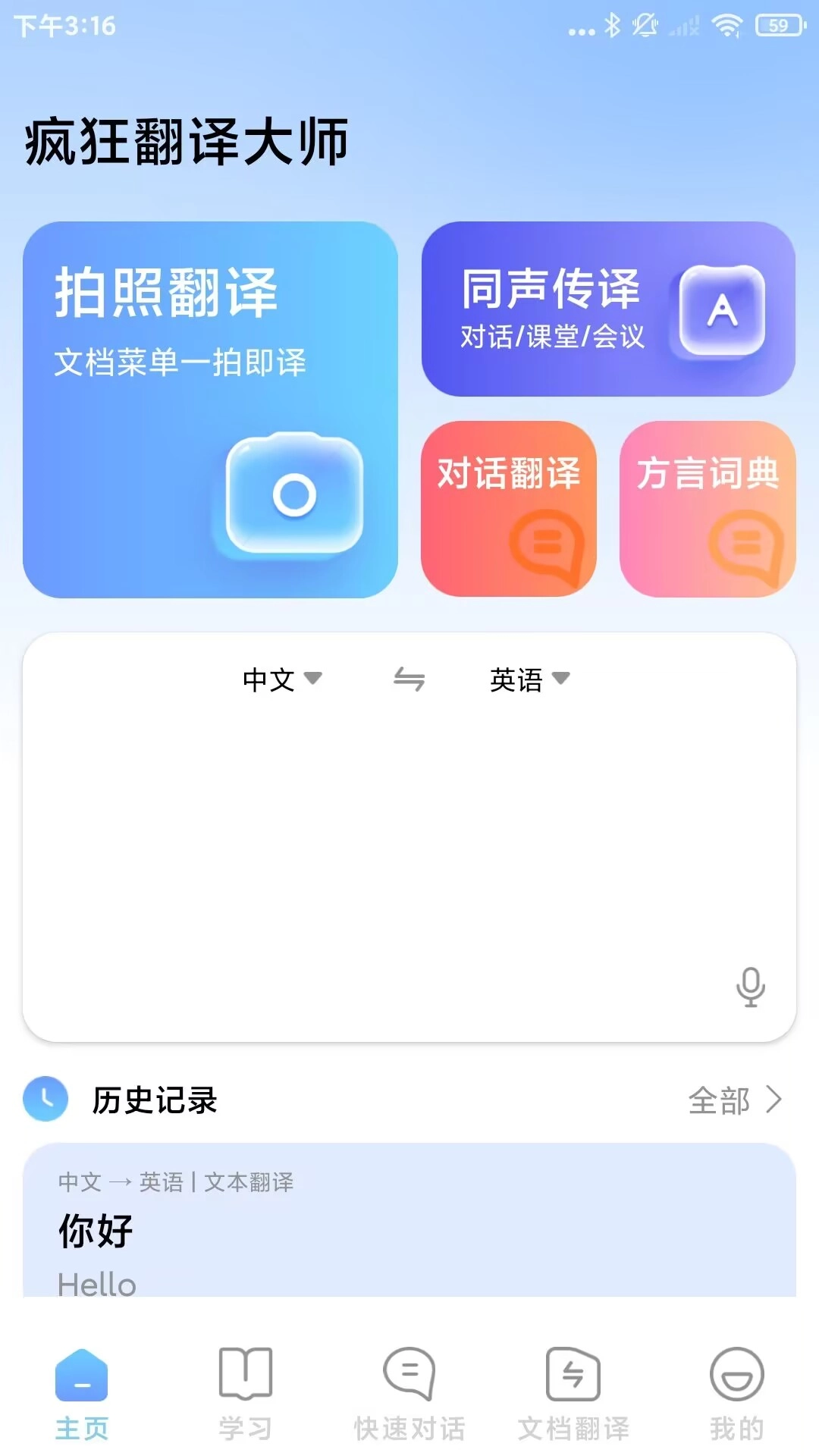Open the 拍照翻译 feature card
This screenshot has width=819, height=1456.
click(x=211, y=409)
